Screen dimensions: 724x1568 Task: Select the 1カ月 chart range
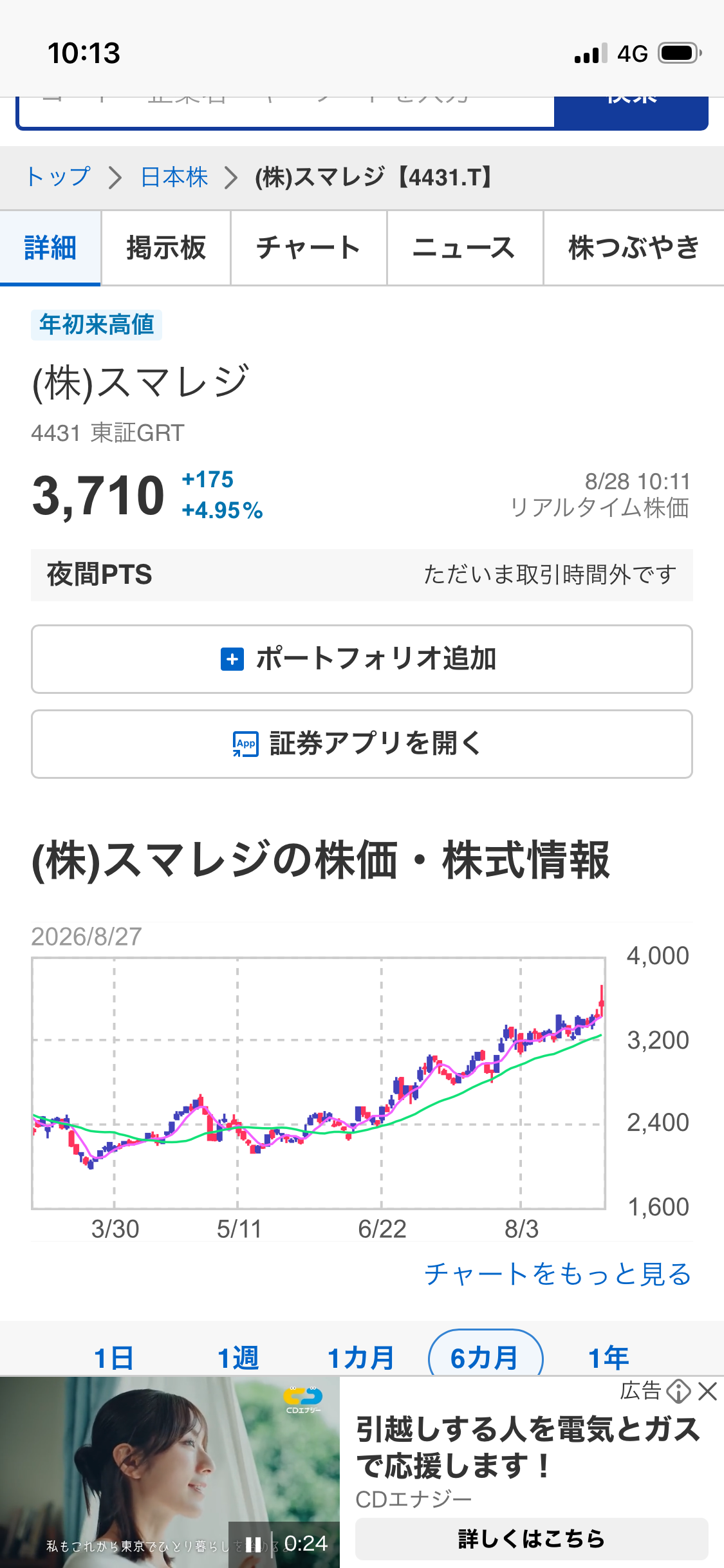pos(361,1358)
